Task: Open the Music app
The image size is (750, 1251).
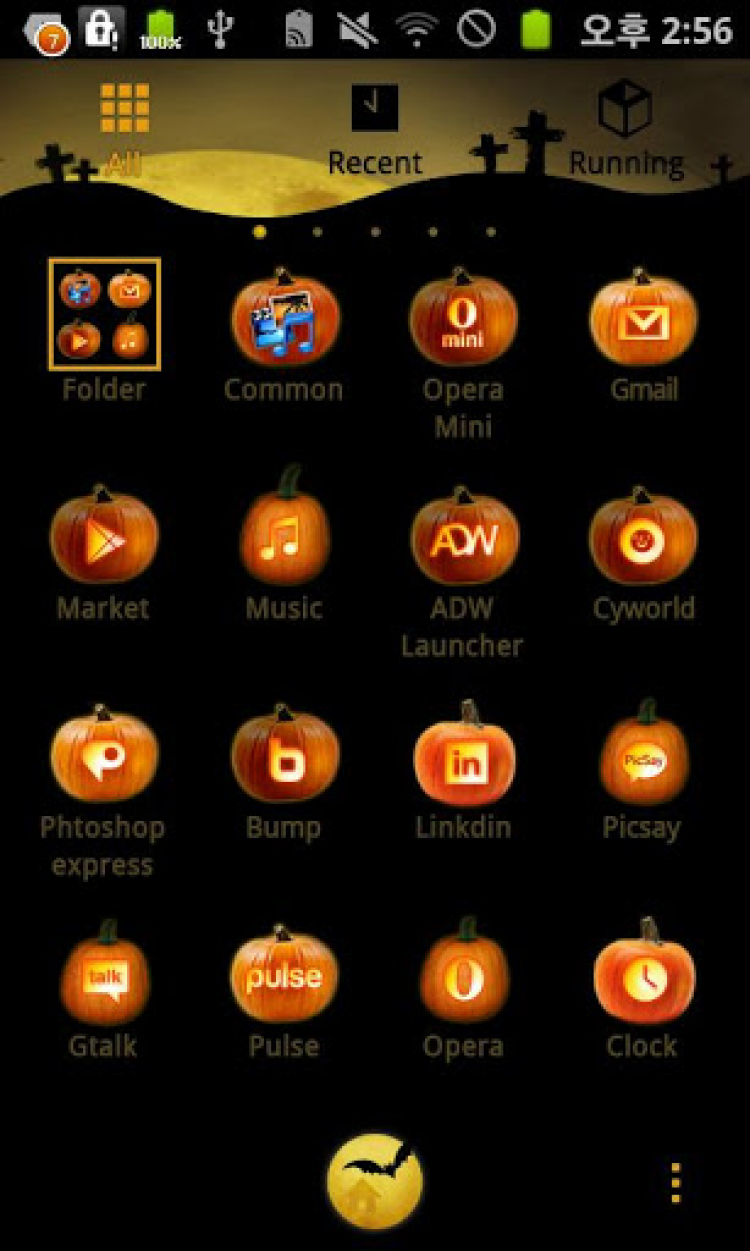Action: [284, 538]
